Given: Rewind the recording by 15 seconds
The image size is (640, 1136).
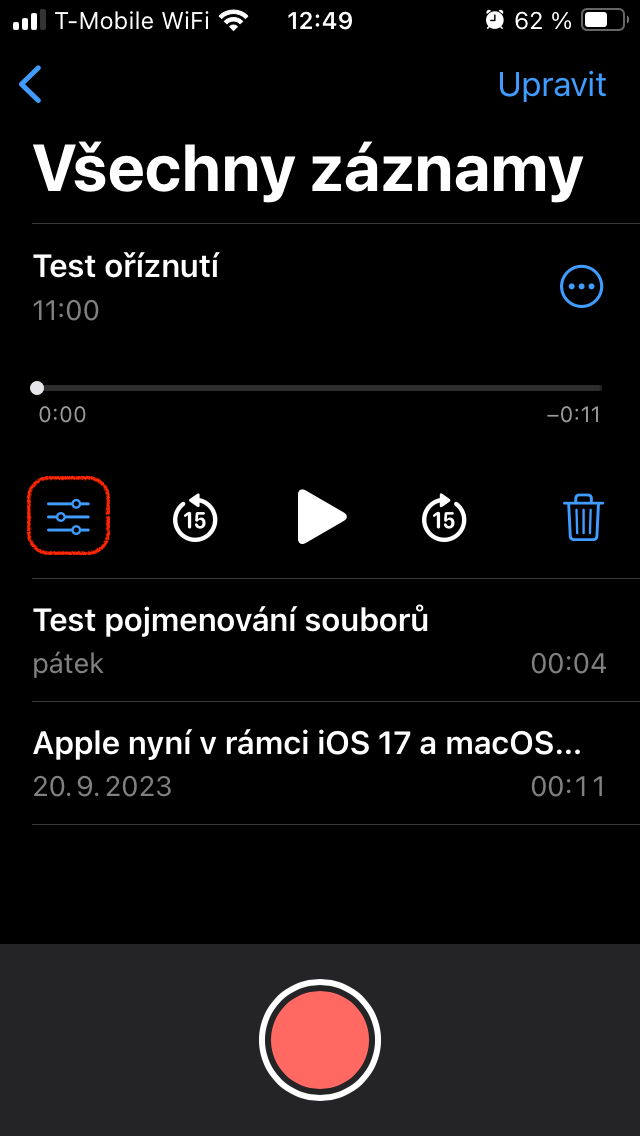Looking at the screenshot, I should click(195, 518).
